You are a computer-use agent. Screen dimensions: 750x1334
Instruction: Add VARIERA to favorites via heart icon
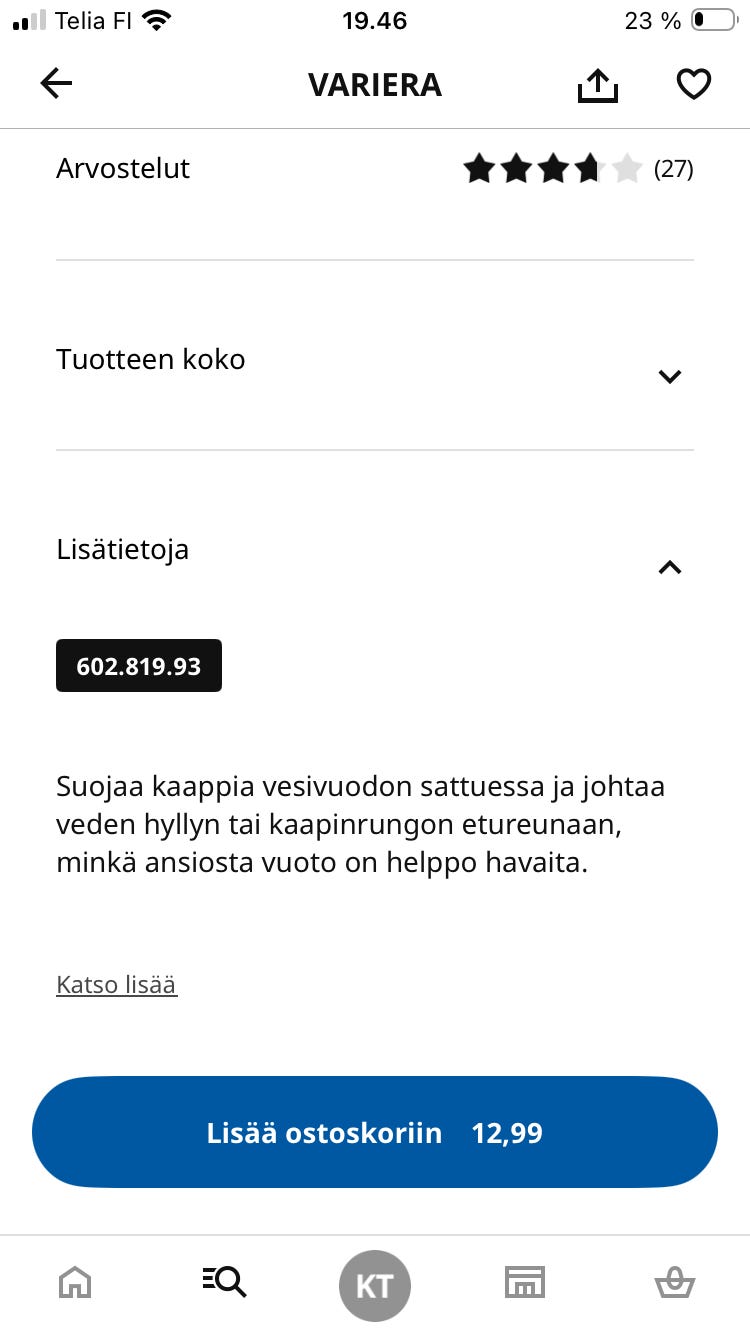[x=693, y=84]
